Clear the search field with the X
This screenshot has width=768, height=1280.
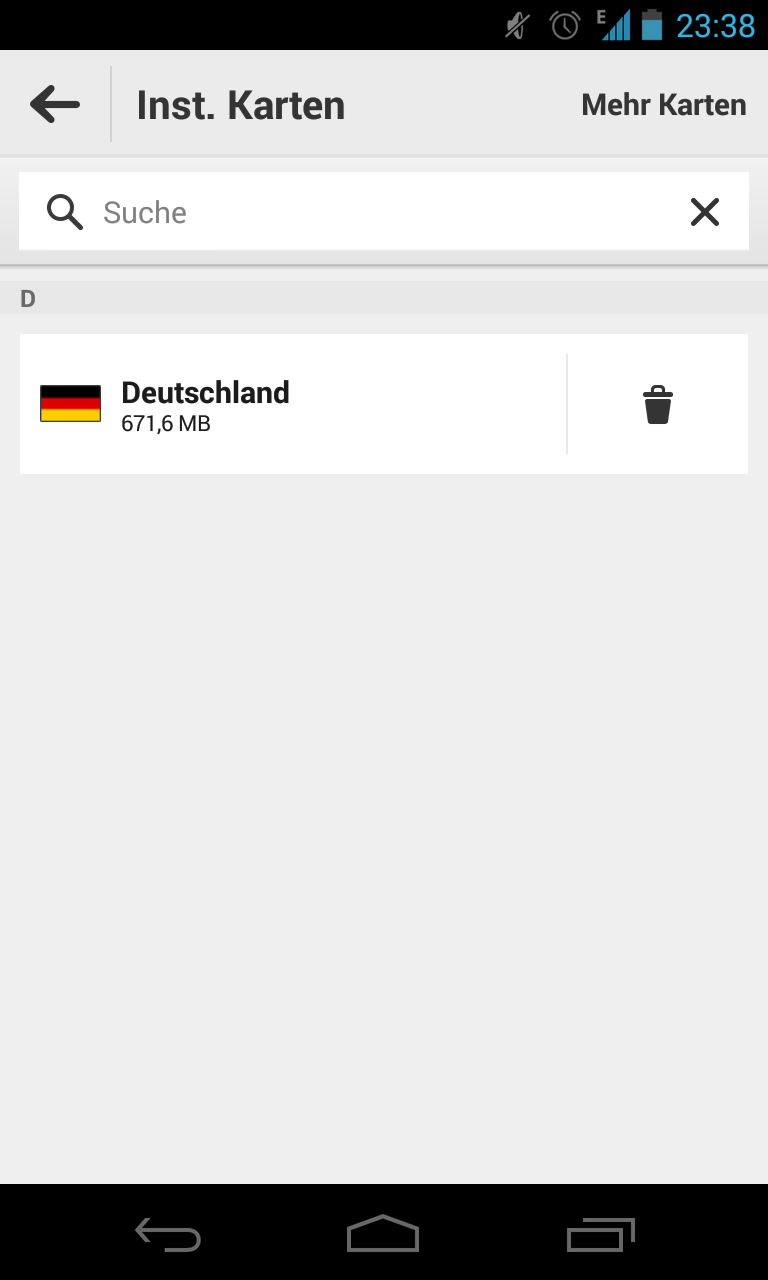tap(705, 212)
